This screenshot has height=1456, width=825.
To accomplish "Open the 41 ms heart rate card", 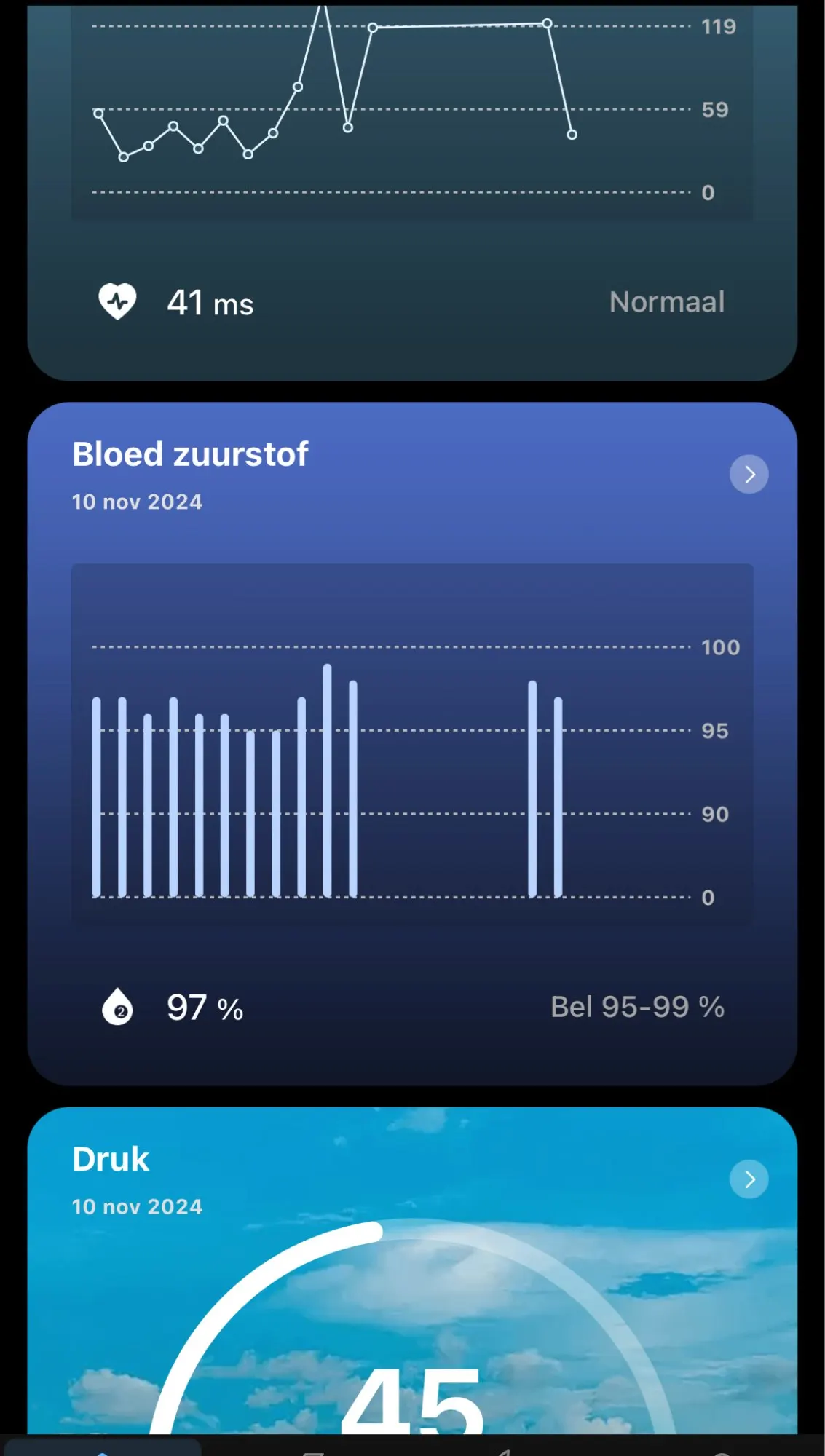I will pyautogui.click(x=412, y=193).
